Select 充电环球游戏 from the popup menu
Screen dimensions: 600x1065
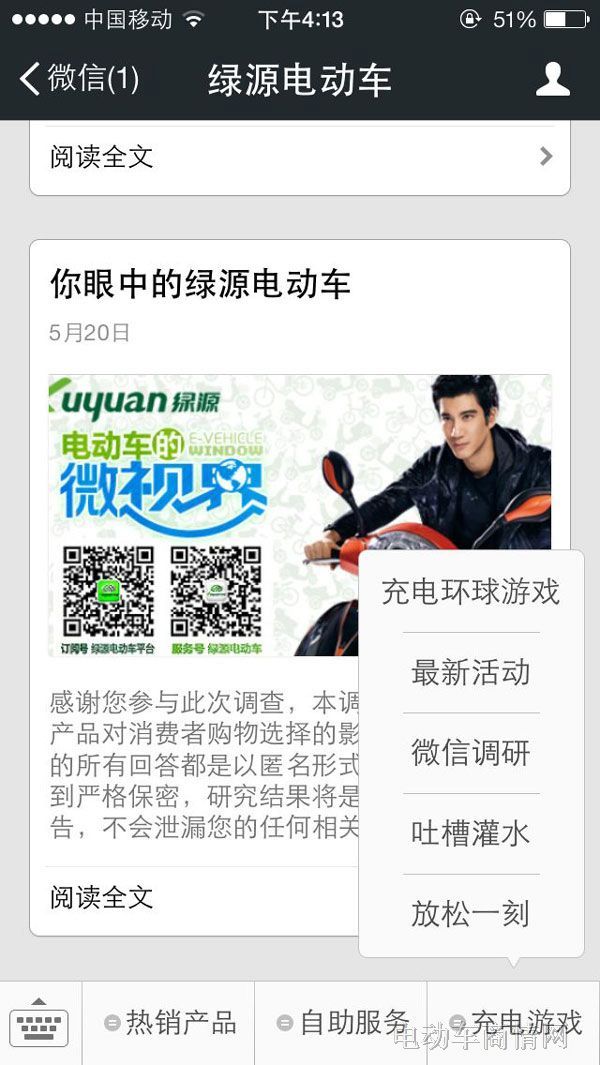(x=470, y=592)
